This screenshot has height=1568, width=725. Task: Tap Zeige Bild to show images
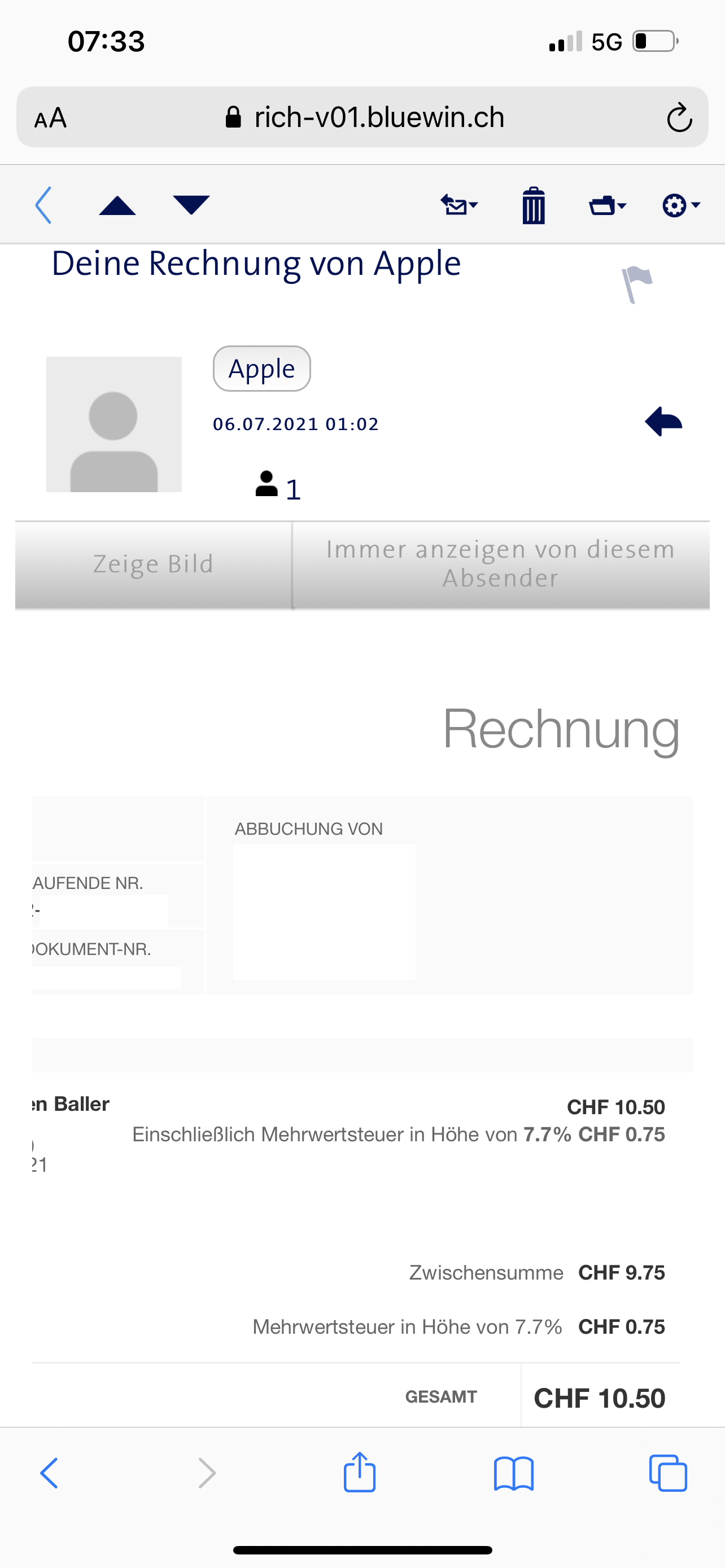click(x=154, y=564)
